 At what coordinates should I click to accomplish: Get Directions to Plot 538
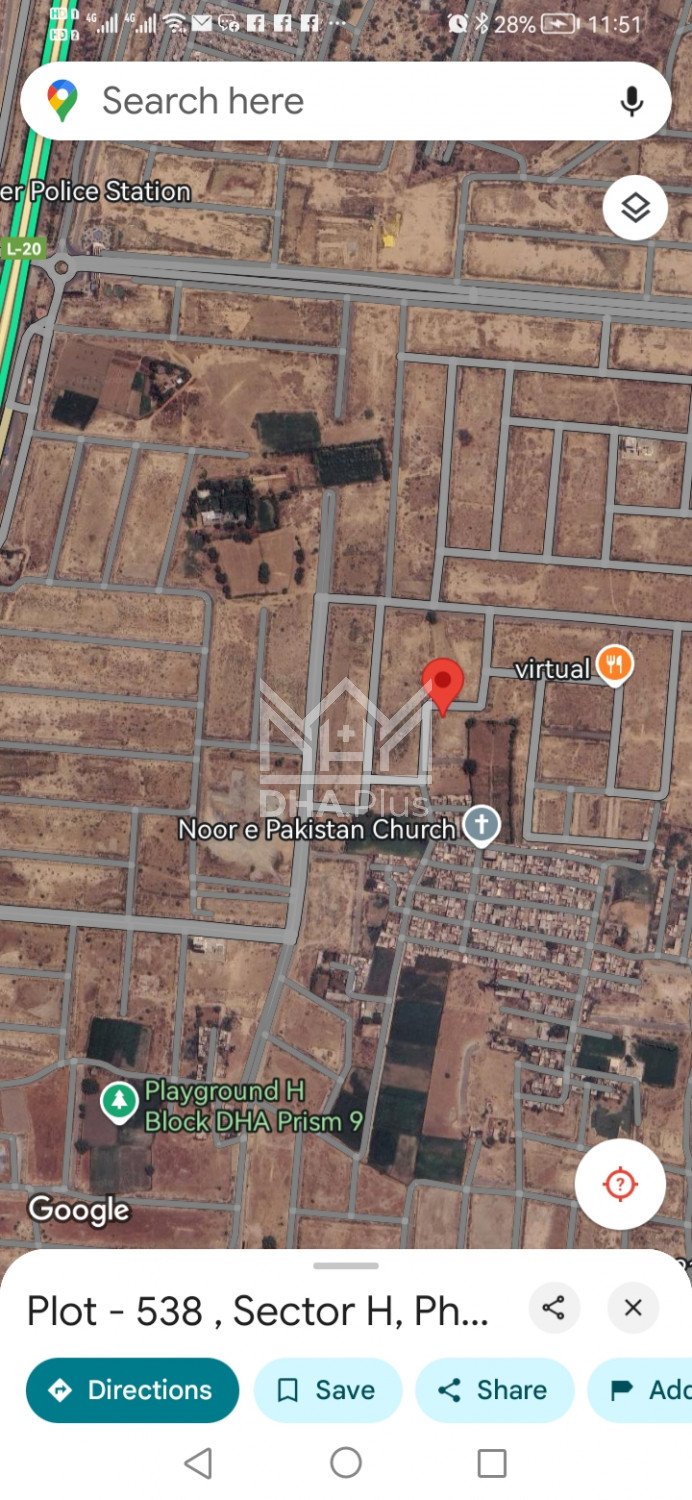(132, 1390)
